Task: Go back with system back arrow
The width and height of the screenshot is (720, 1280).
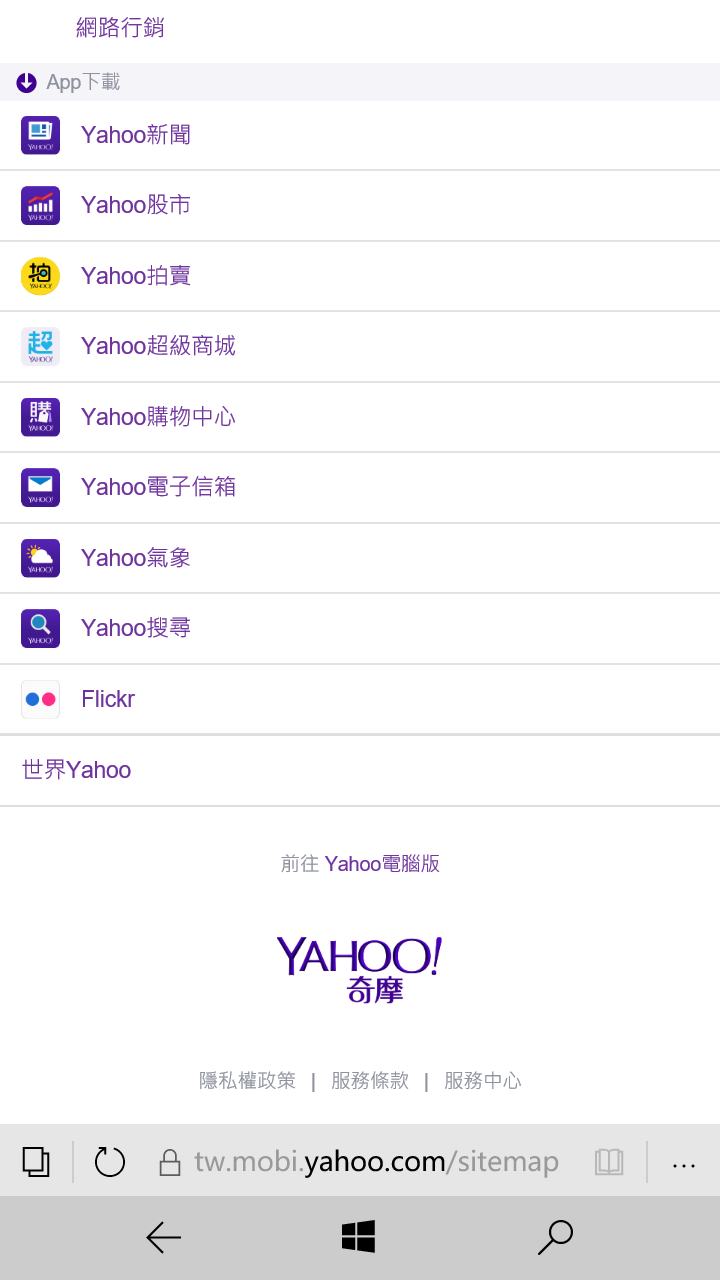Action: [x=163, y=1237]
